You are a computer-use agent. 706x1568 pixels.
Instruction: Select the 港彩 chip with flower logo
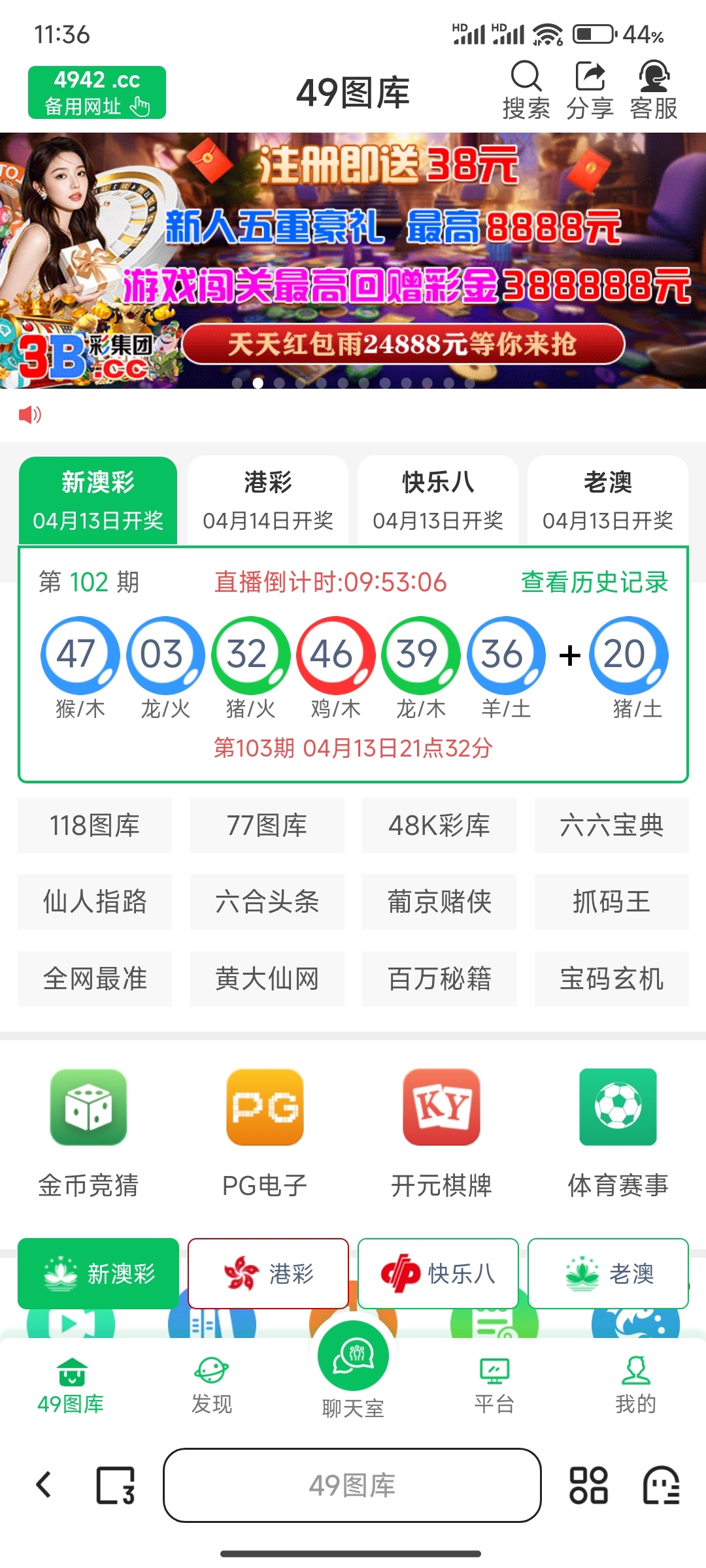268,1273
